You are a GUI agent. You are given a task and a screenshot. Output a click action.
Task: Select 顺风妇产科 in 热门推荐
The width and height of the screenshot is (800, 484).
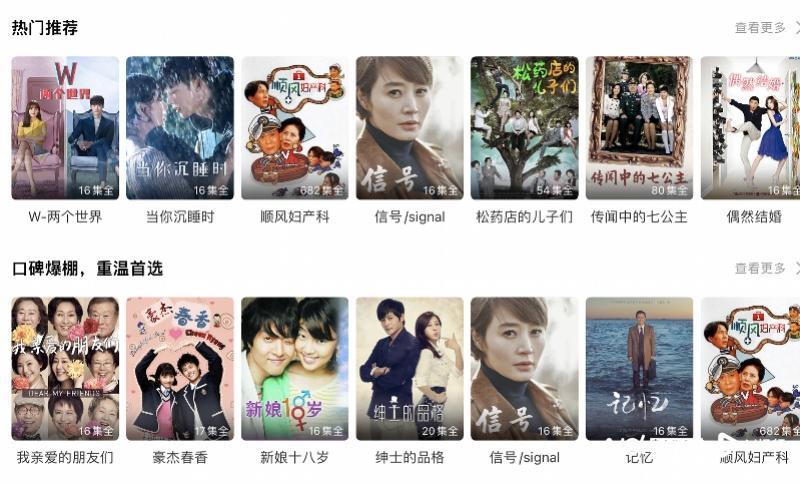point(295,128)
